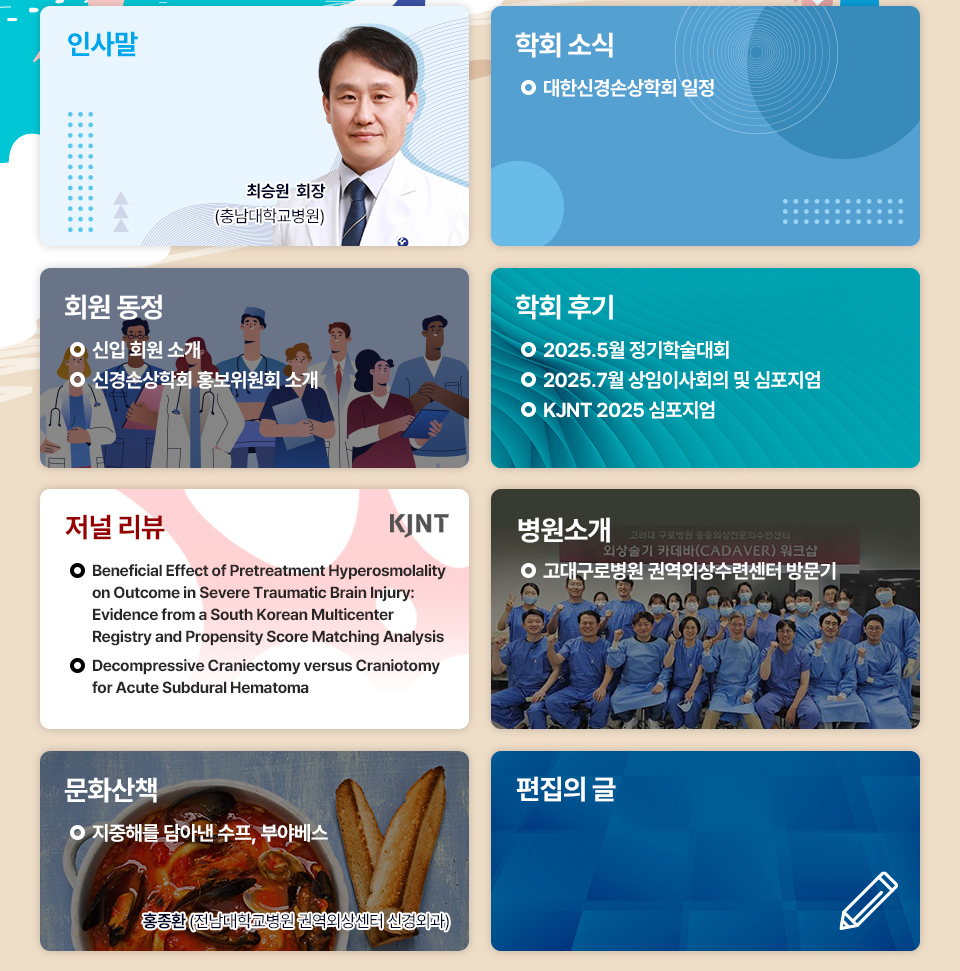Open the 편집의 글 card
960x971 pixels.
tap(705, 850)
